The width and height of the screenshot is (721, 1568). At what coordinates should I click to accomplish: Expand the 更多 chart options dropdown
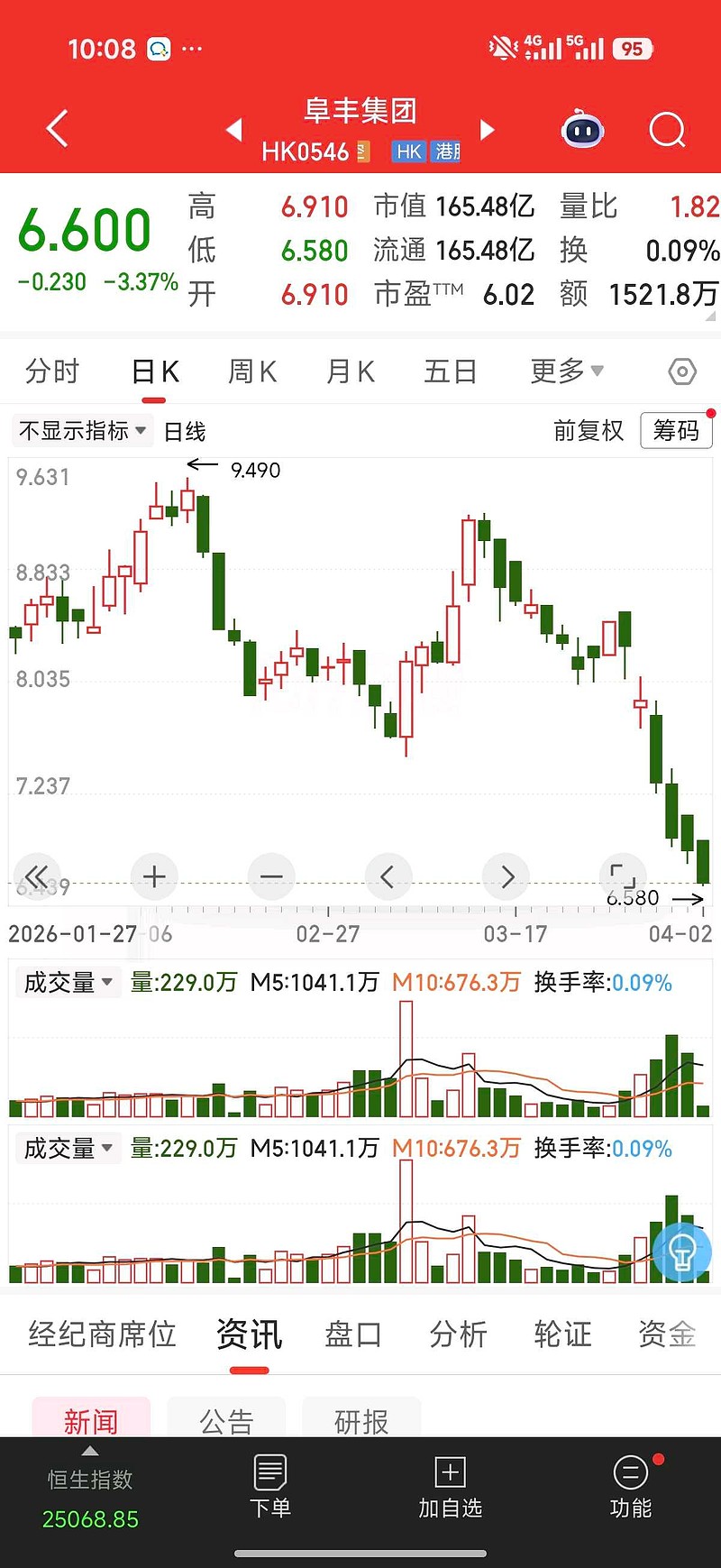(x=567, y=371)
